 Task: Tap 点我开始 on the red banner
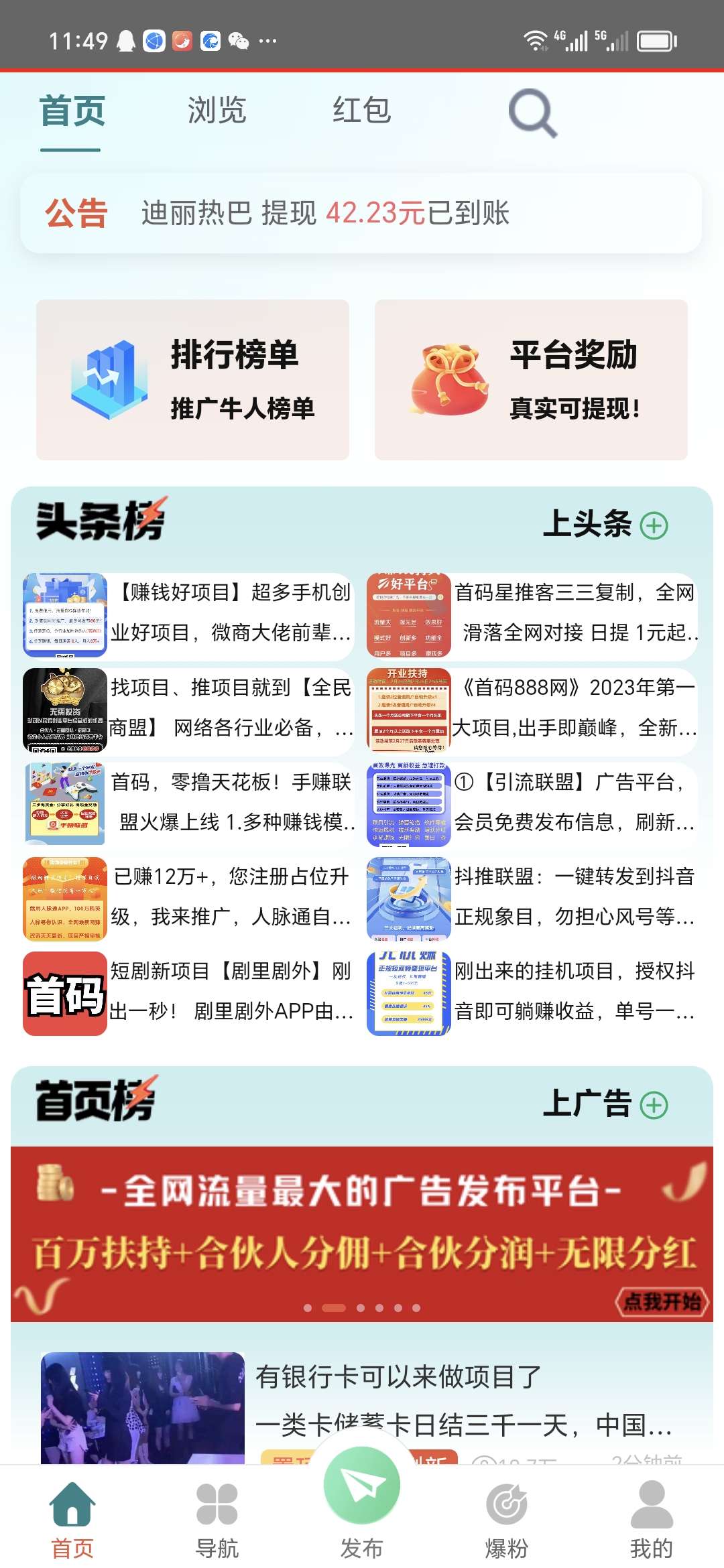click(662, 1301)
